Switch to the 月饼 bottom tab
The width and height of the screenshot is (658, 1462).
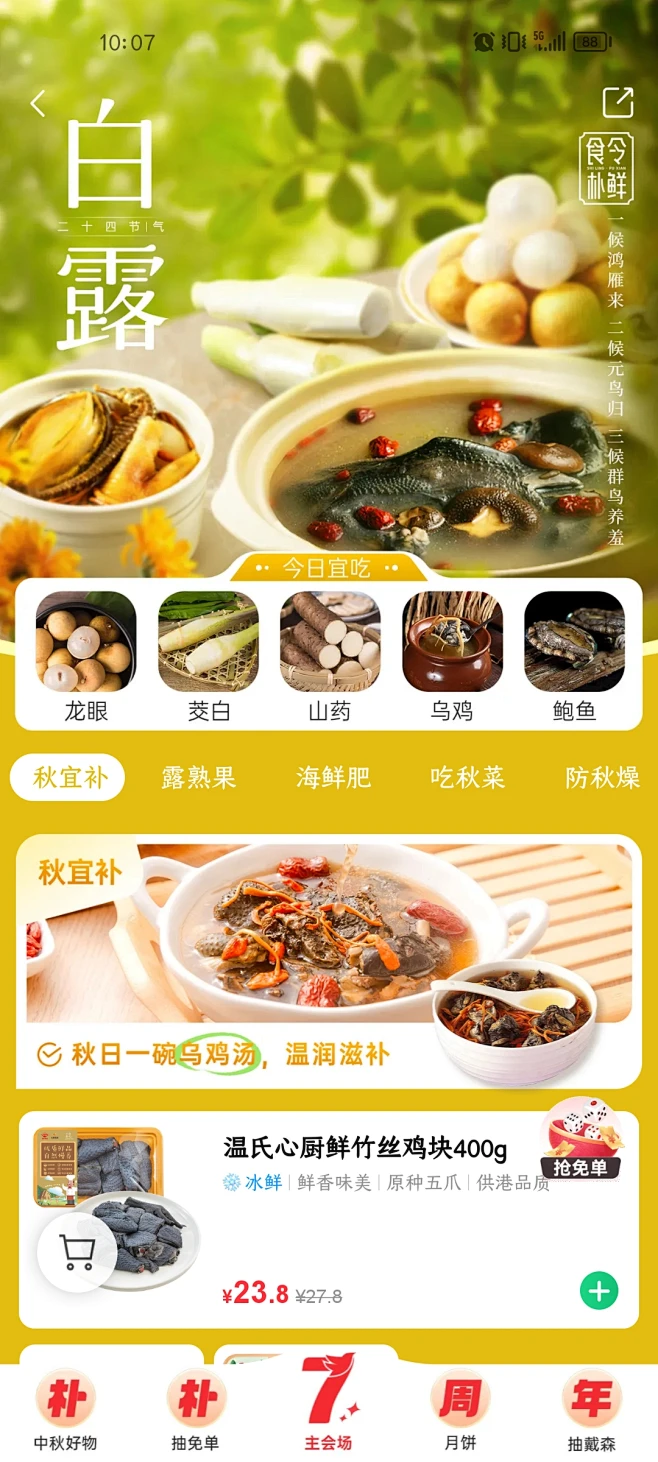tap(460, 1410)
